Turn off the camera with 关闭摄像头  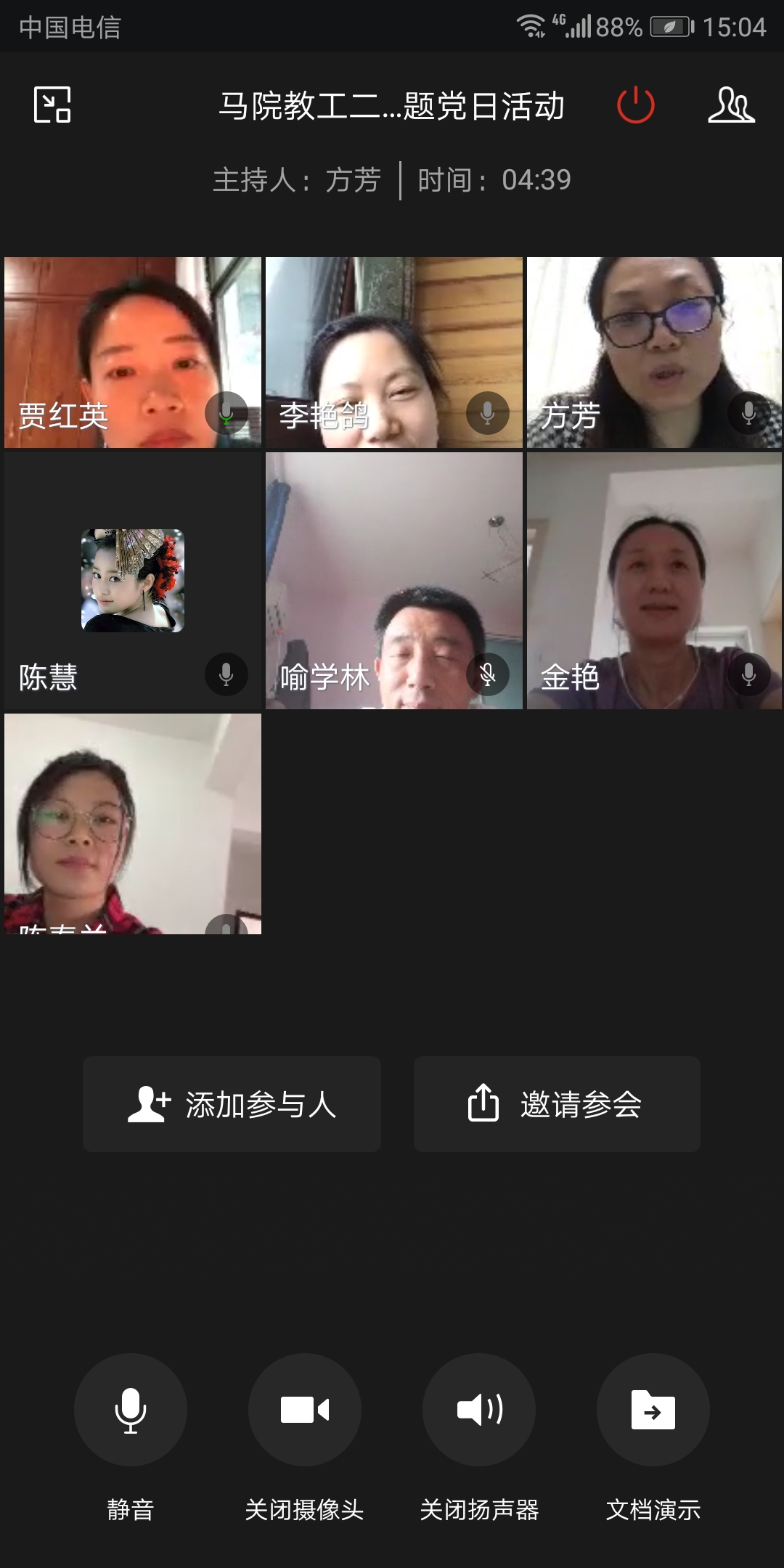tap(305, 1410)
